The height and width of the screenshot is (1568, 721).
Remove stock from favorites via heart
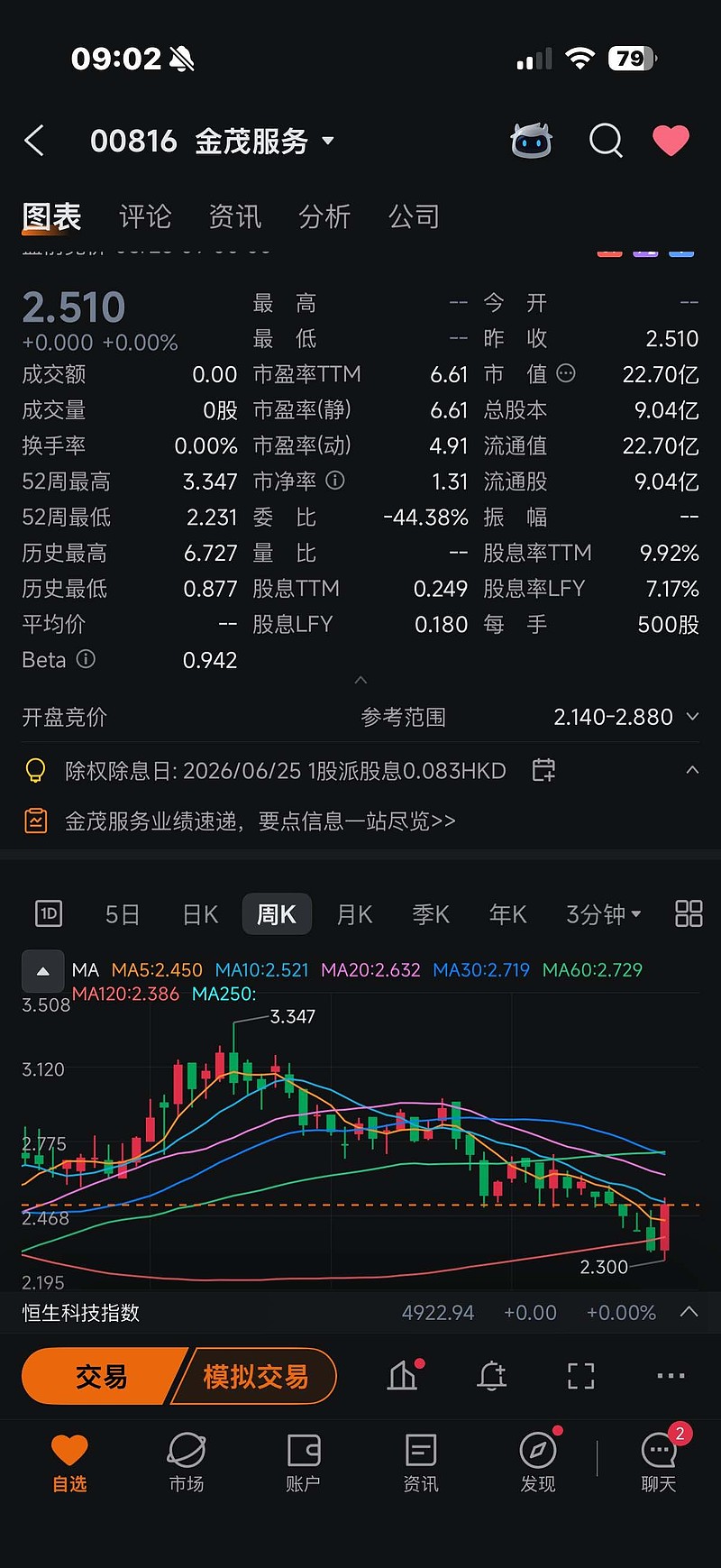click(x=671, y=141)
